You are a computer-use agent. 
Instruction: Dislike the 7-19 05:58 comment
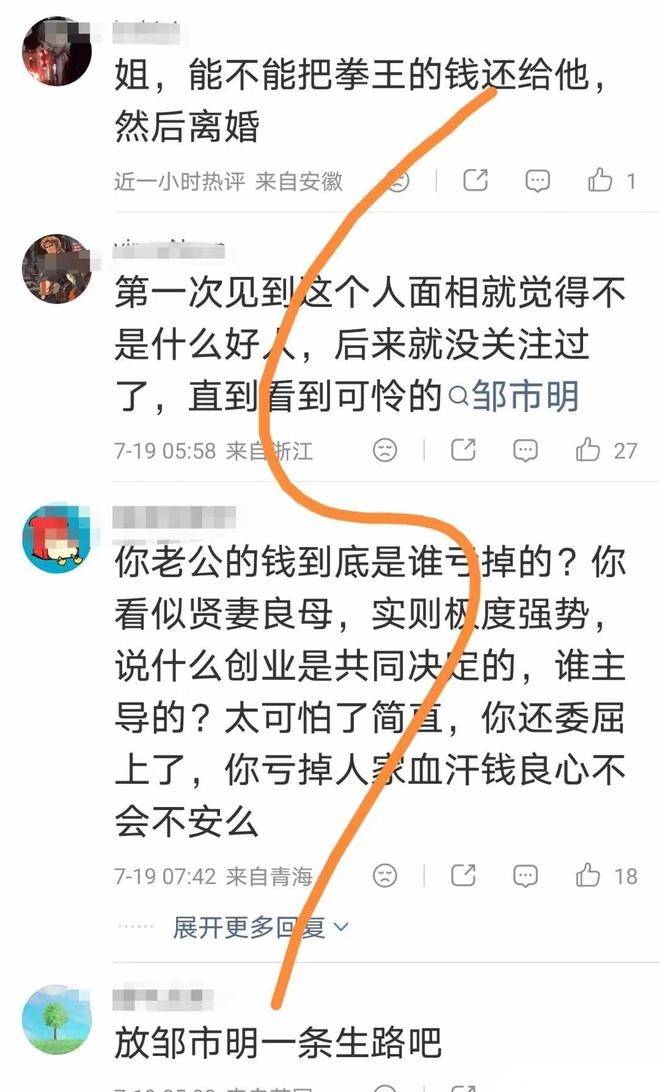[385, 450]
